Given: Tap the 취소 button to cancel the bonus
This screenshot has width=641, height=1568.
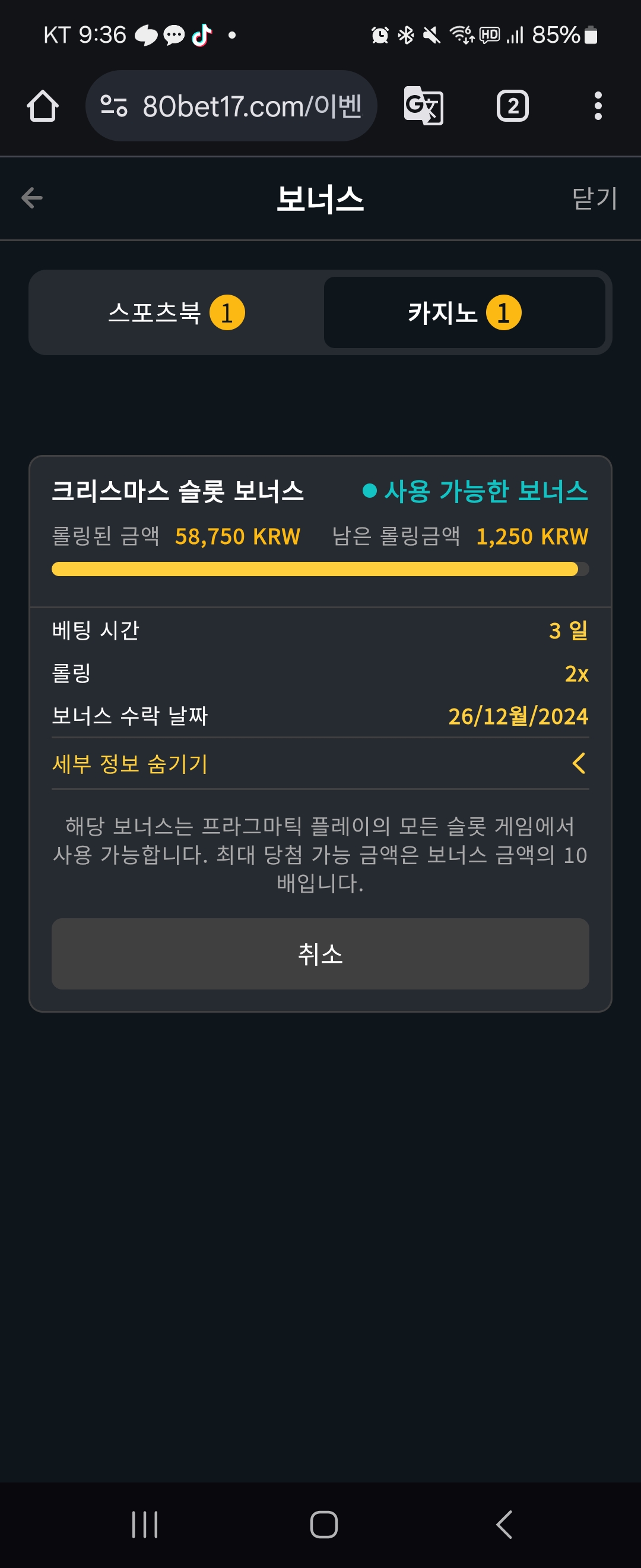Looking at the screenshot, I should coord(320,954).
